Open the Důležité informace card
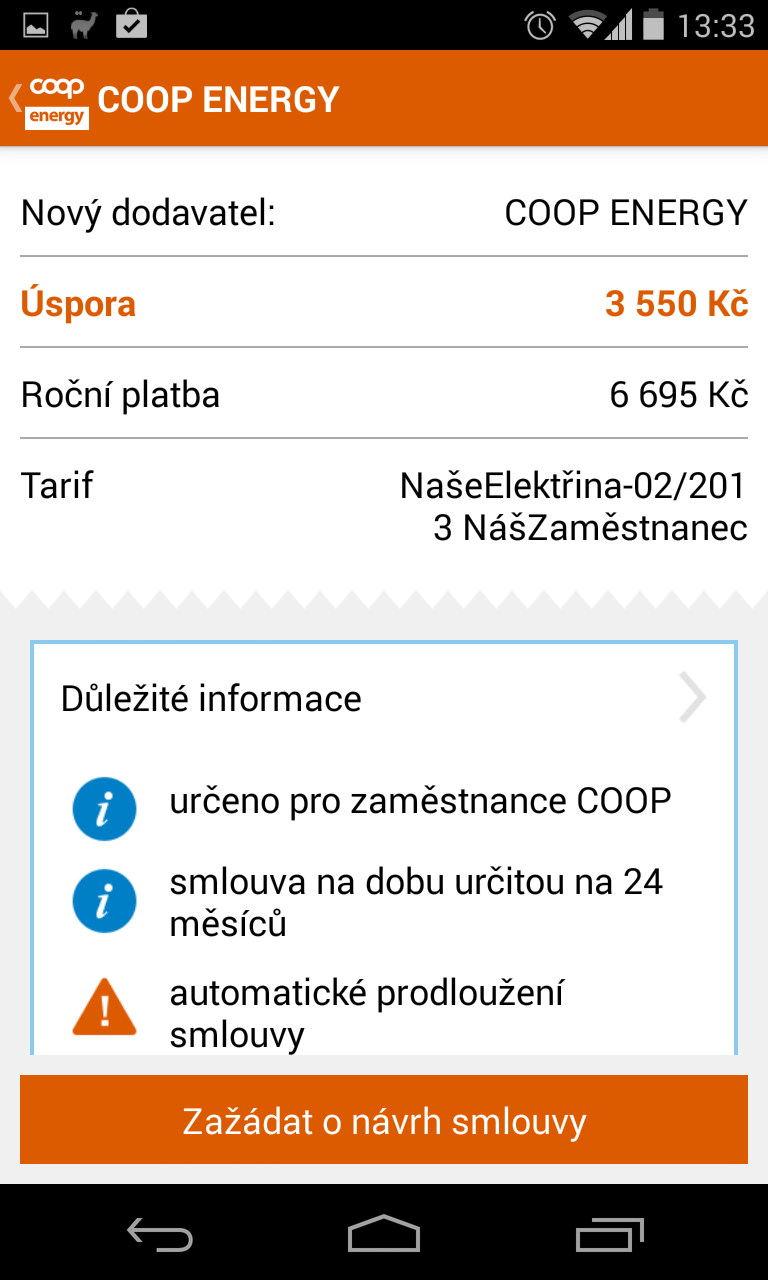Image resolution: width=768 pixels, height=1280 pixels. [384, 848]
